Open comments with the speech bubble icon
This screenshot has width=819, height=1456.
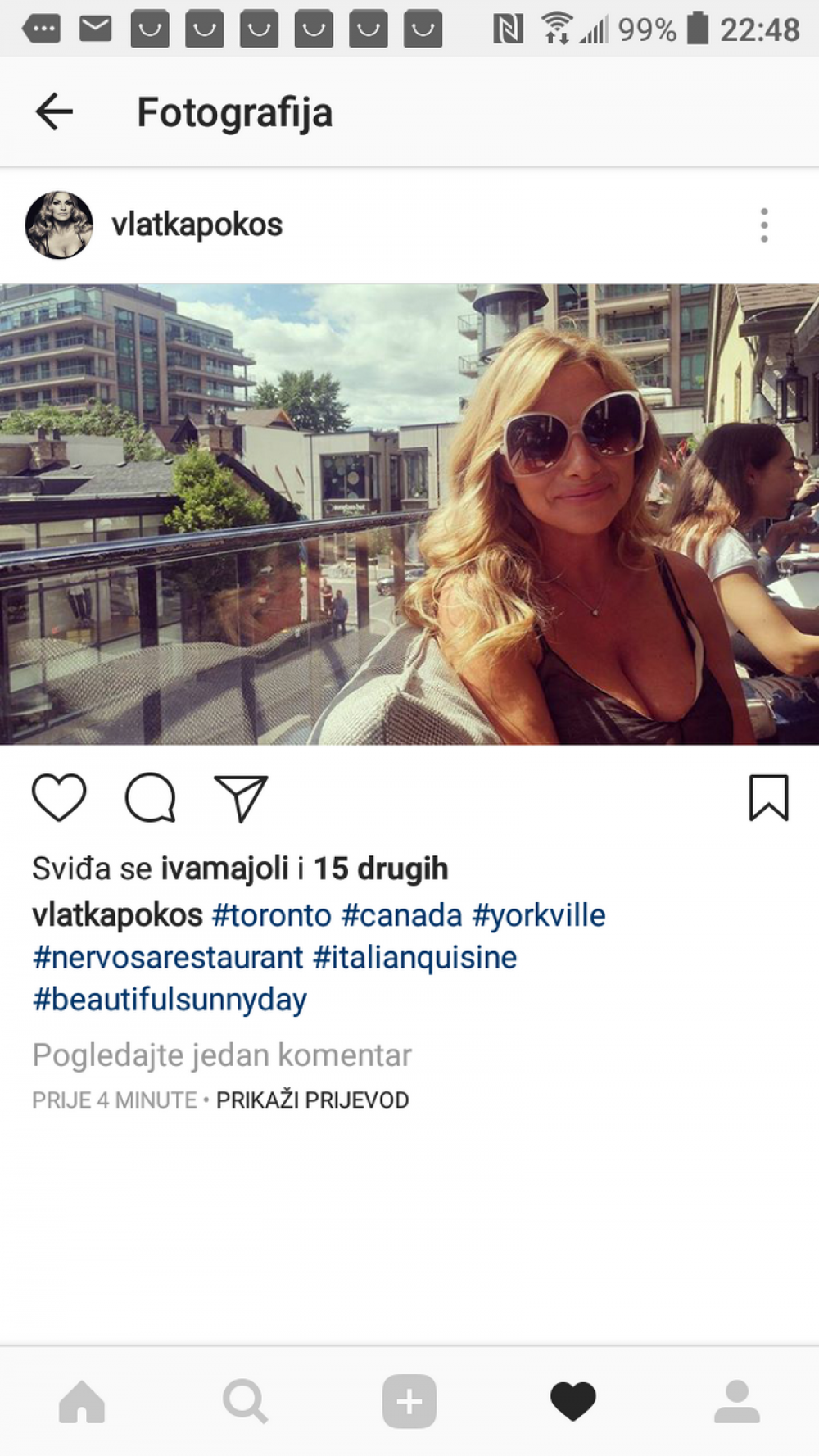point(151,797)
